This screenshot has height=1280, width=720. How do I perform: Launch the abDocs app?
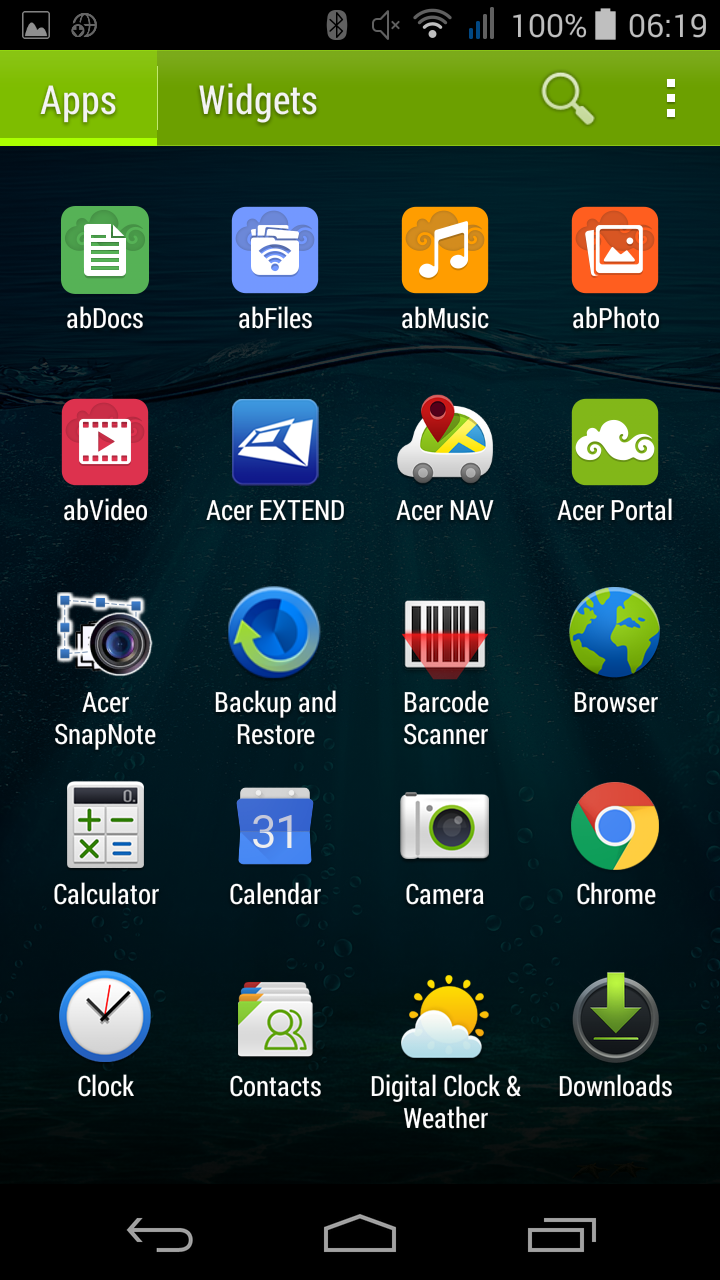click(x=105, y=250)
